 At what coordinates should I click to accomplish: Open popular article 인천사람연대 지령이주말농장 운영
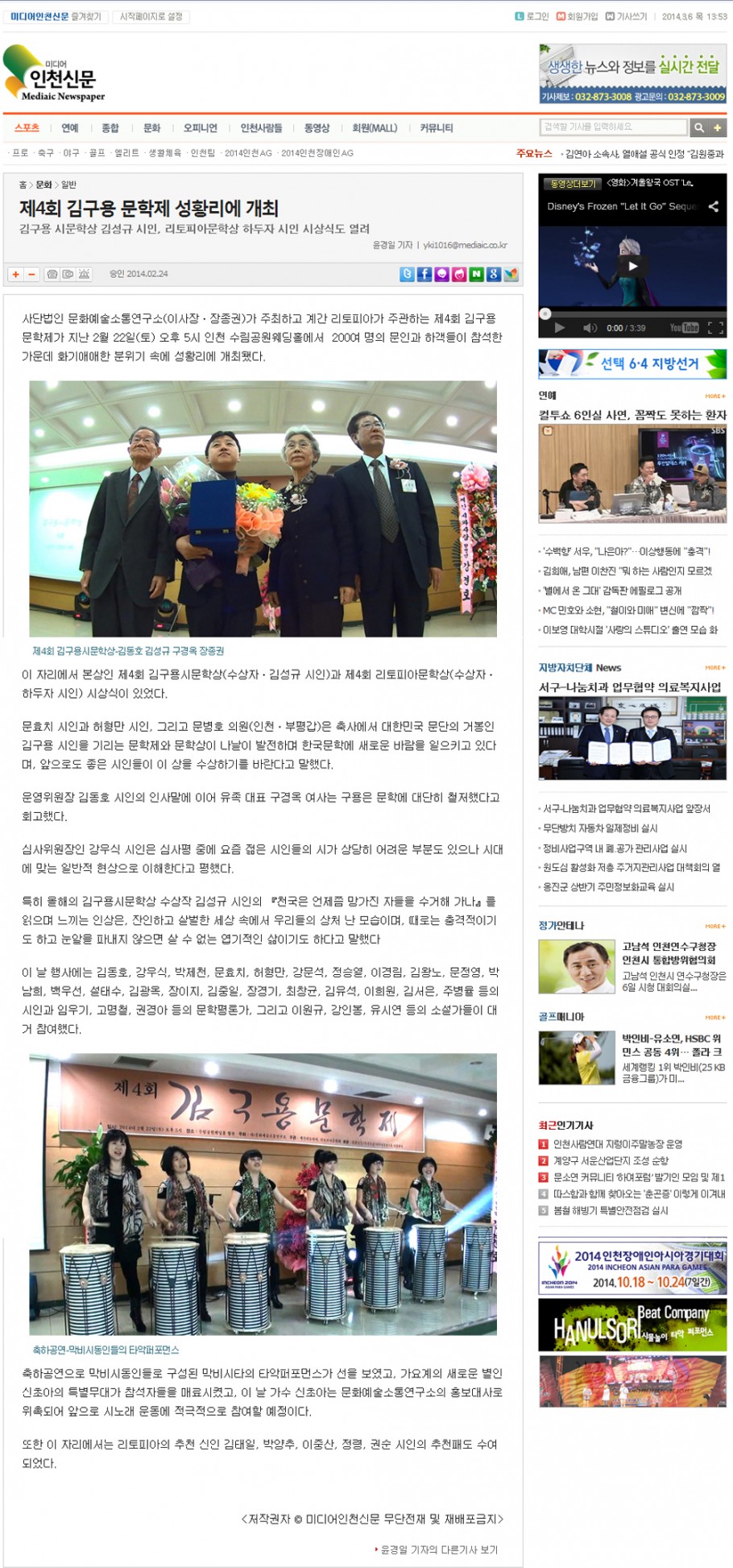point(617,1143)
